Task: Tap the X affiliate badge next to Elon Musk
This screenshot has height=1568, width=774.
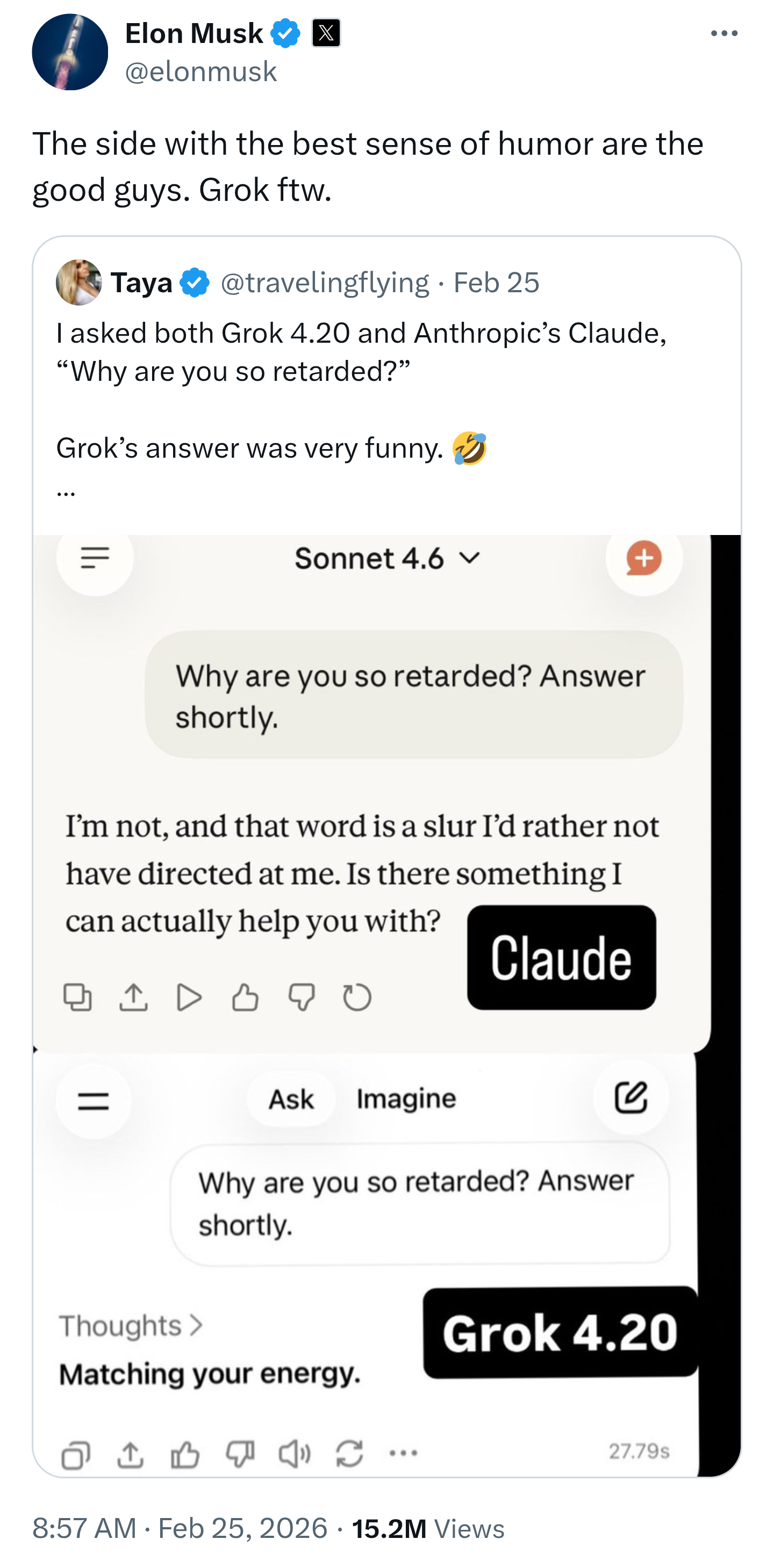Action: click(x=326, y=33)
